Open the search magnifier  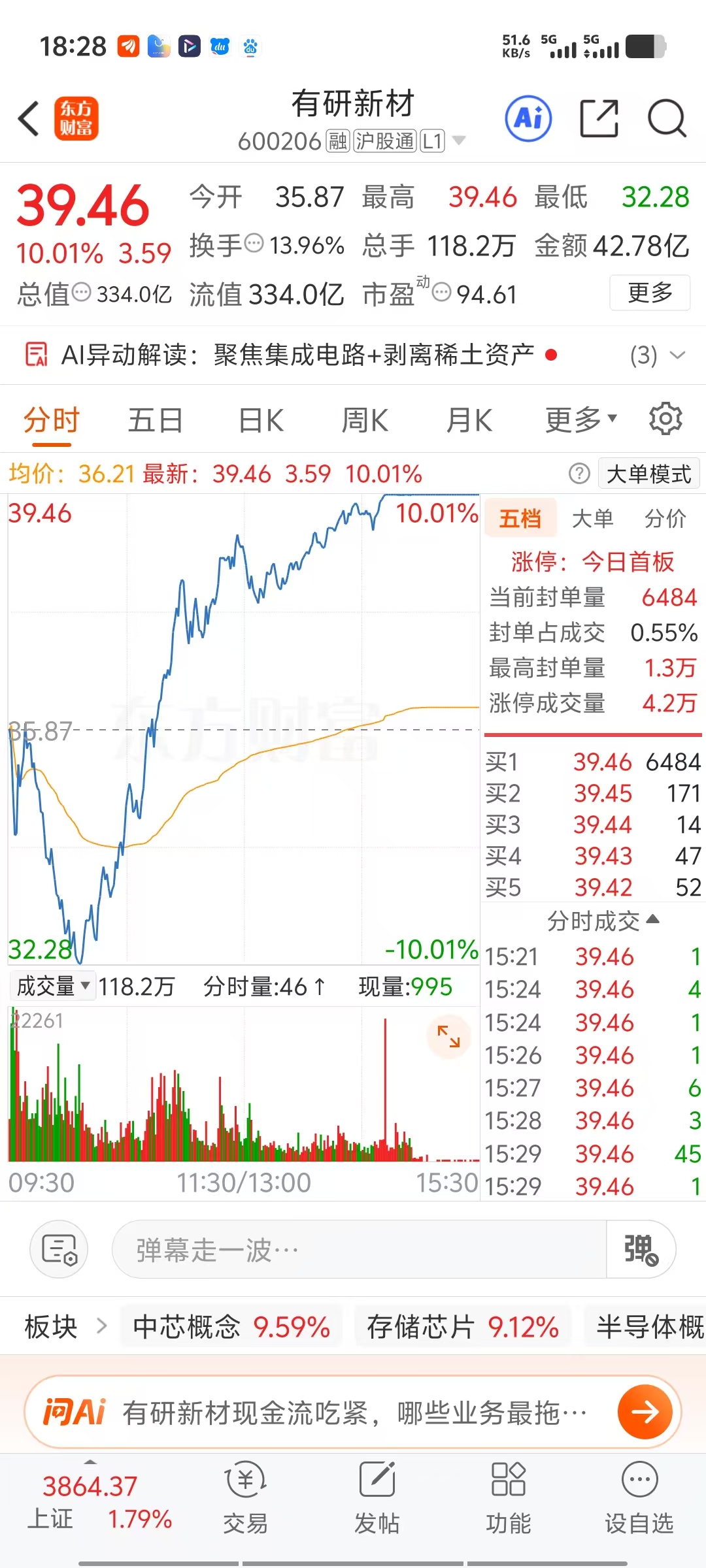[667, 119]
